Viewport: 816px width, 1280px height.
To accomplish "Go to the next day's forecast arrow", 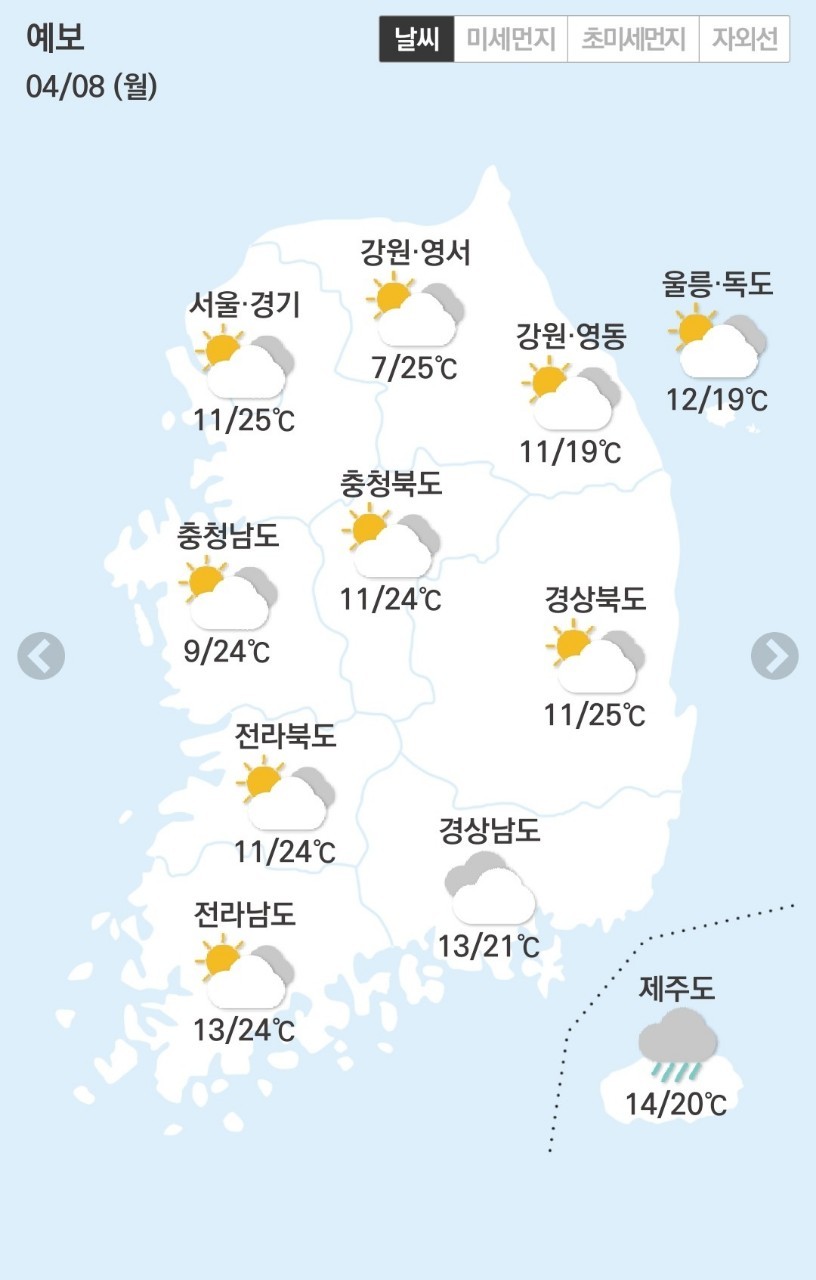I will (775, 656).
